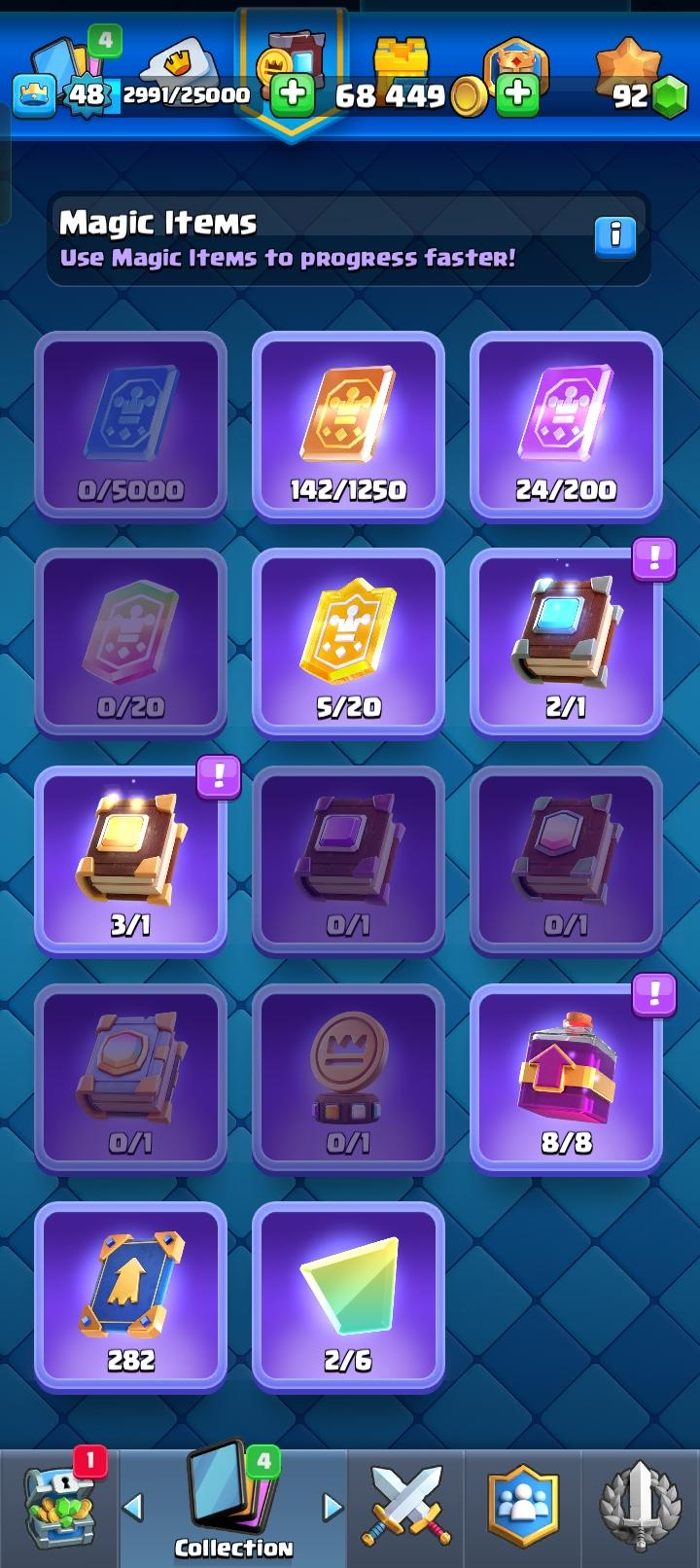Tap the right arrow beside Collection
The height and width of the screenshot is (1568, 700).
point(332,1508)
